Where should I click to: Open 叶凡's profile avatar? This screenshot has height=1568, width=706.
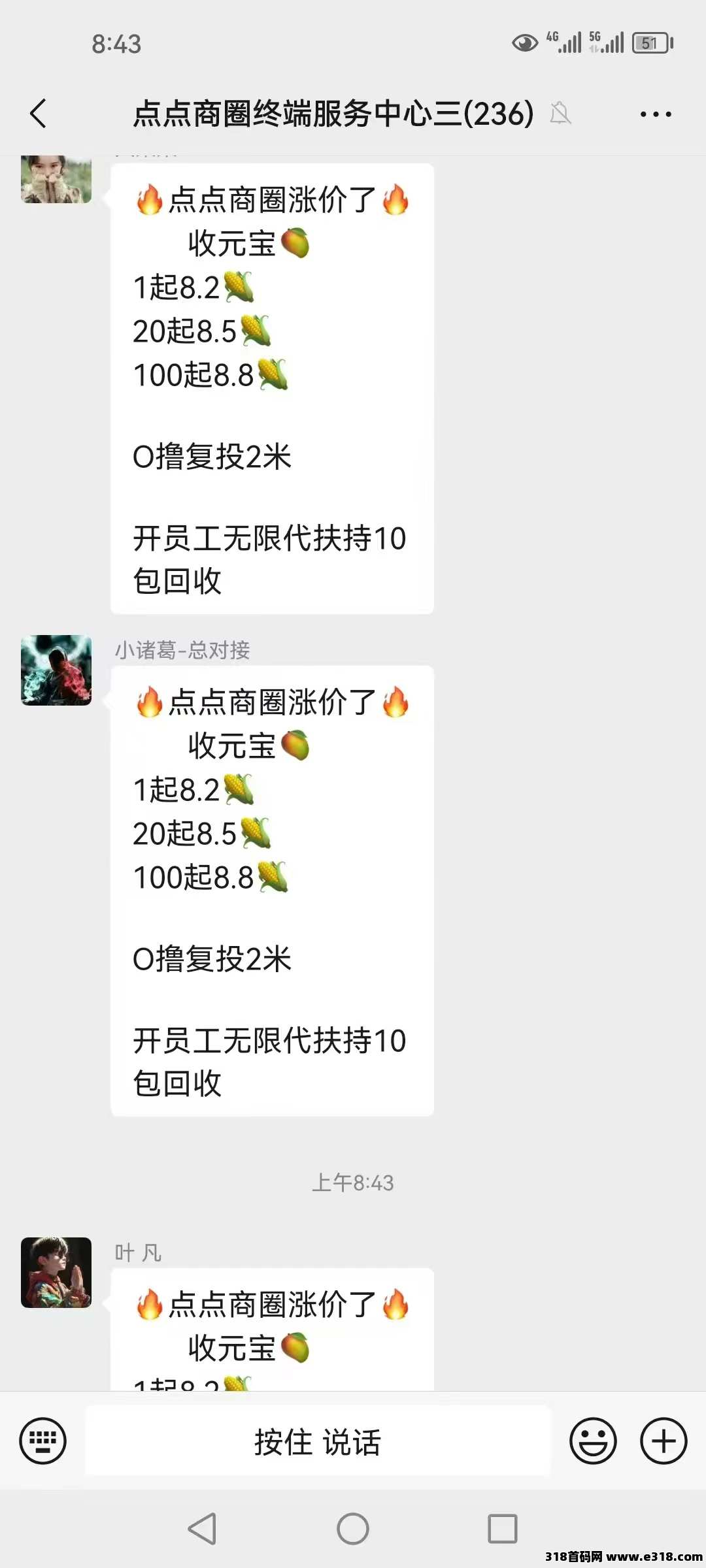pyautogui.click(x=56, y=1272)
